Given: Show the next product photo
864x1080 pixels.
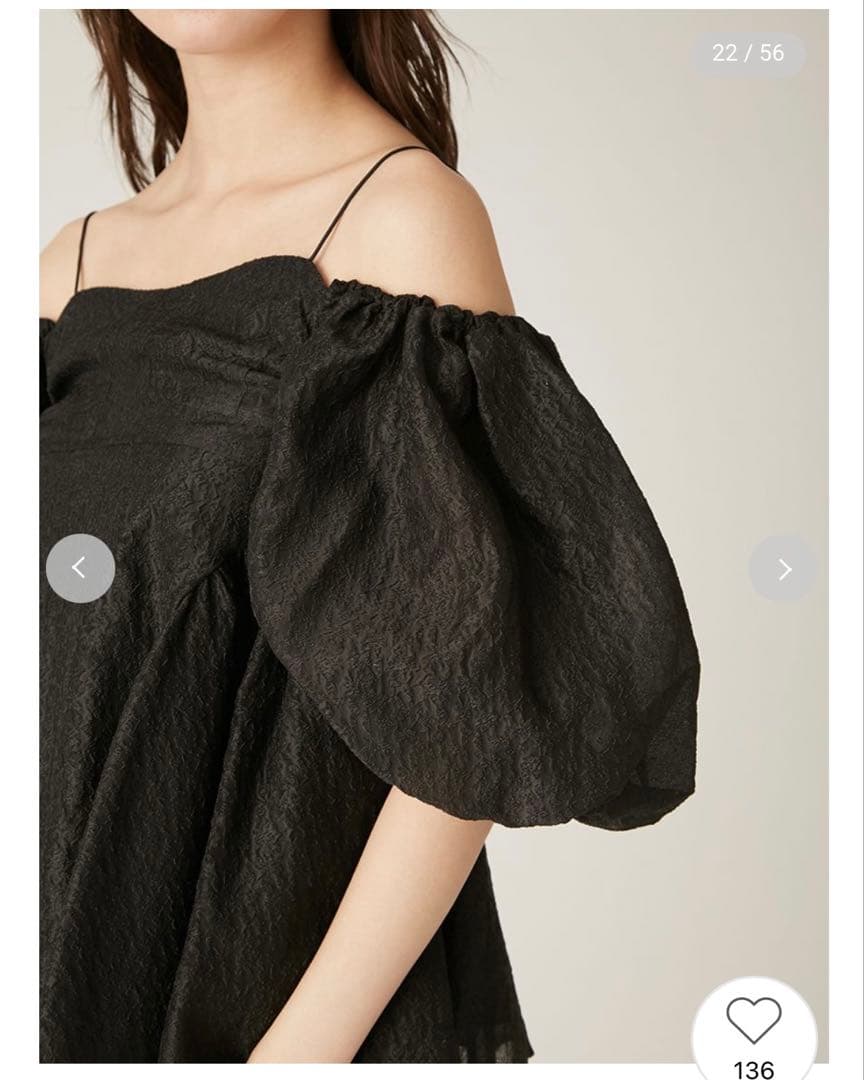Looking at the screenshot, I should tap(783, 569).
